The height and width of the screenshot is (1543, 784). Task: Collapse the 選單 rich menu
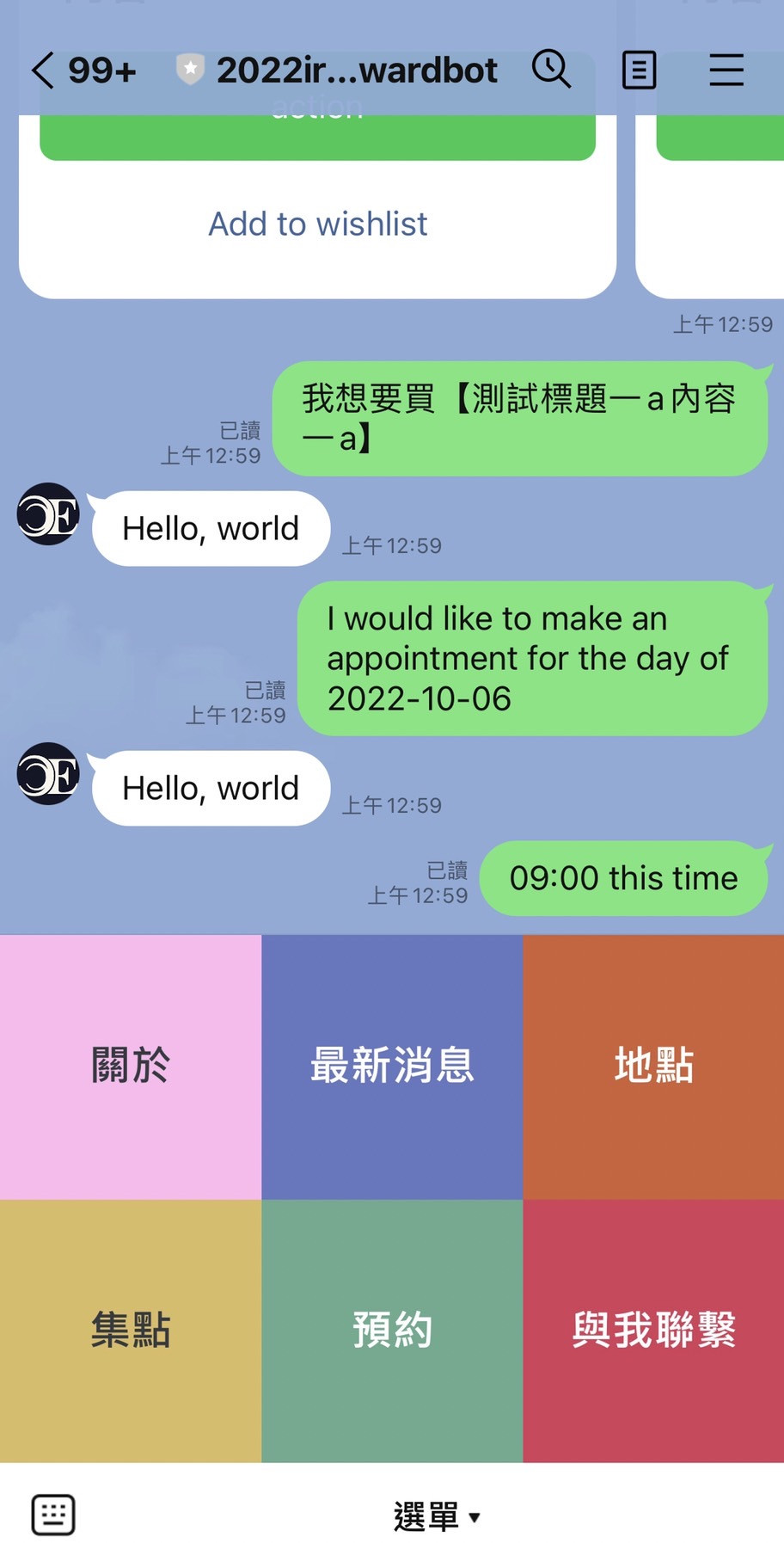tap(436, 1516)
